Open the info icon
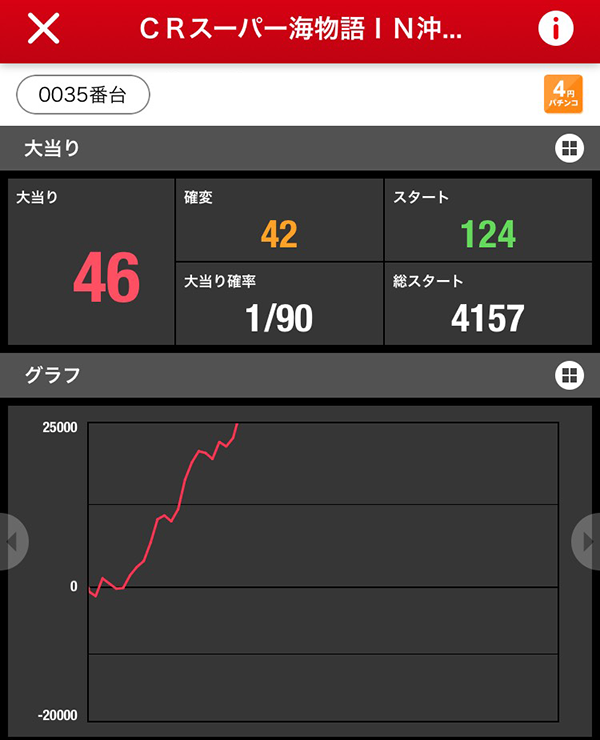Image resolution: width=600 pixels, height=740 pixels. [x=556, y=29]
